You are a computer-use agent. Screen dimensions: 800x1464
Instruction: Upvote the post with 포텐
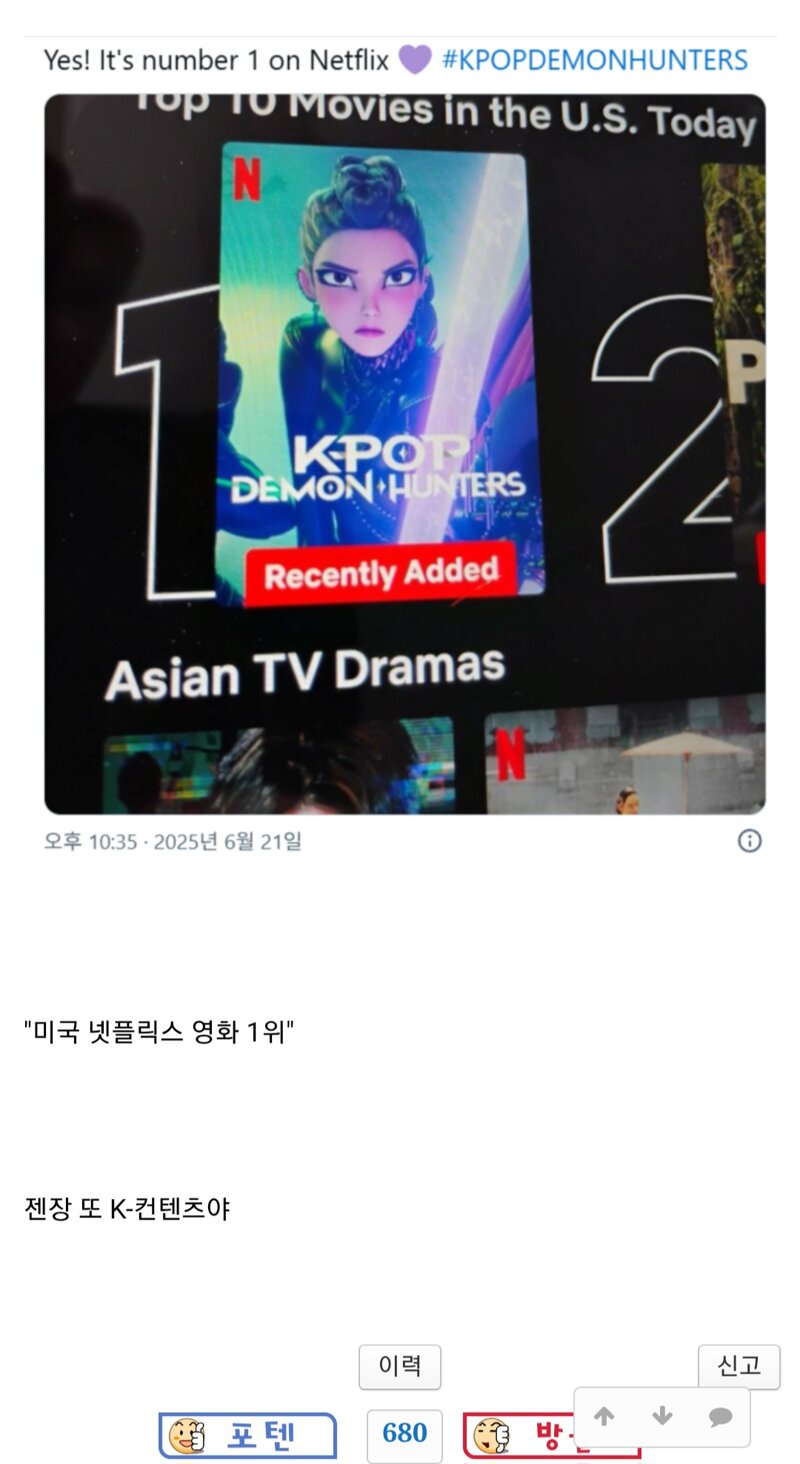pos(247,1436)
